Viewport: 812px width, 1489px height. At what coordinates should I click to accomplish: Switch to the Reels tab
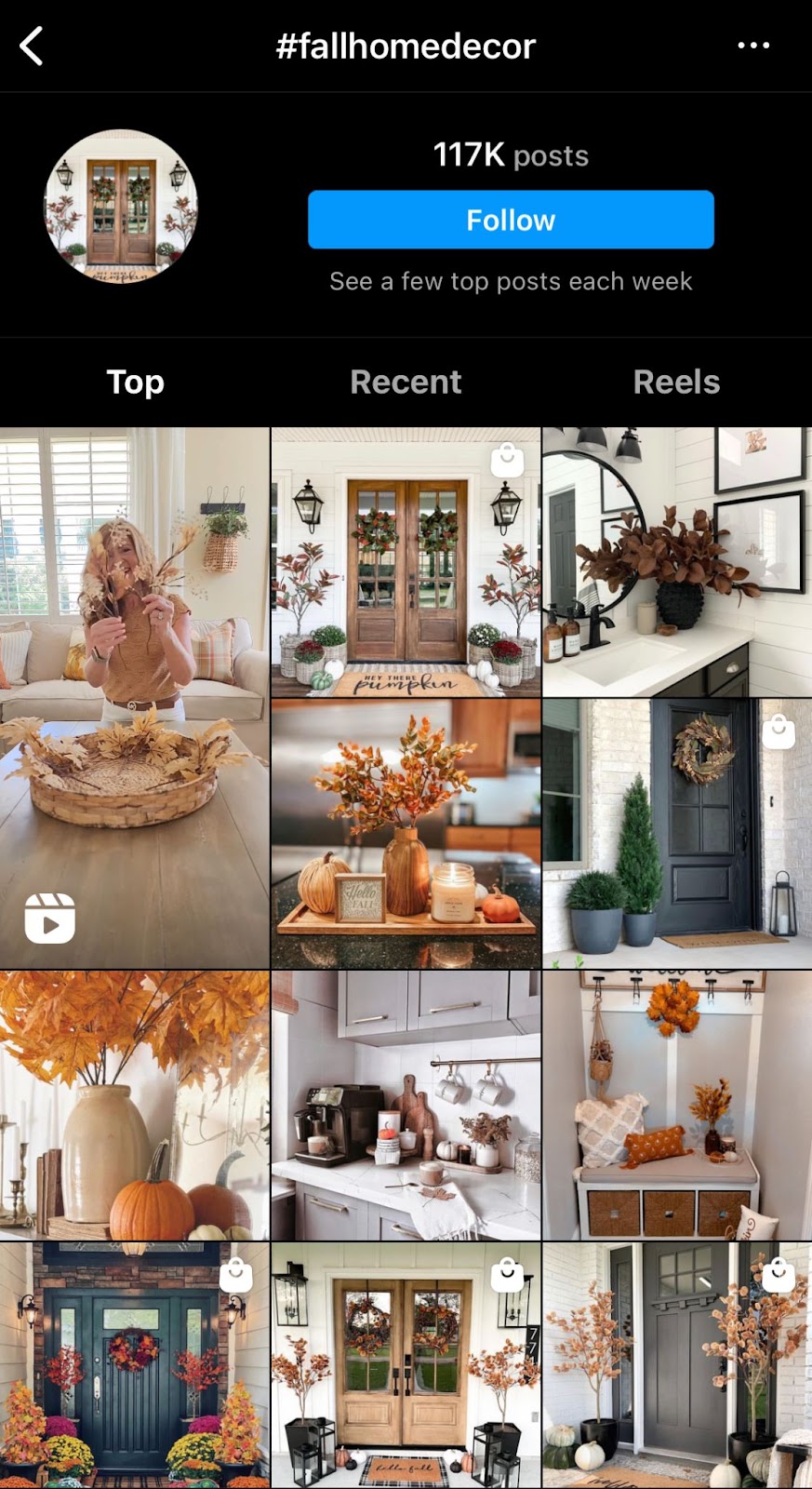click(x=676, y=382)
